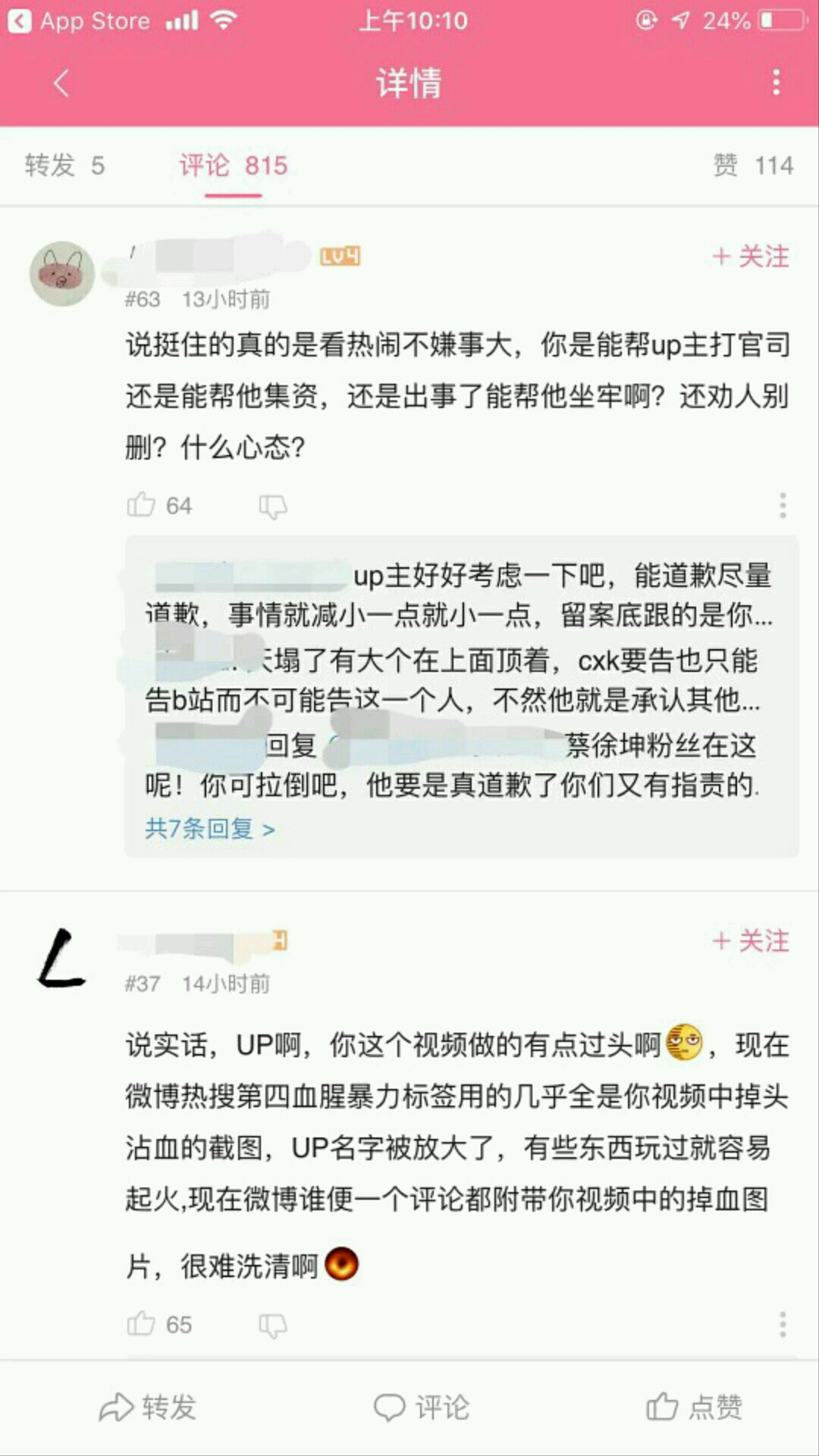Follow the author of comment #63
Image resolution: width=819 pixels, height=1456 pixels.
(x=751, y=256)
